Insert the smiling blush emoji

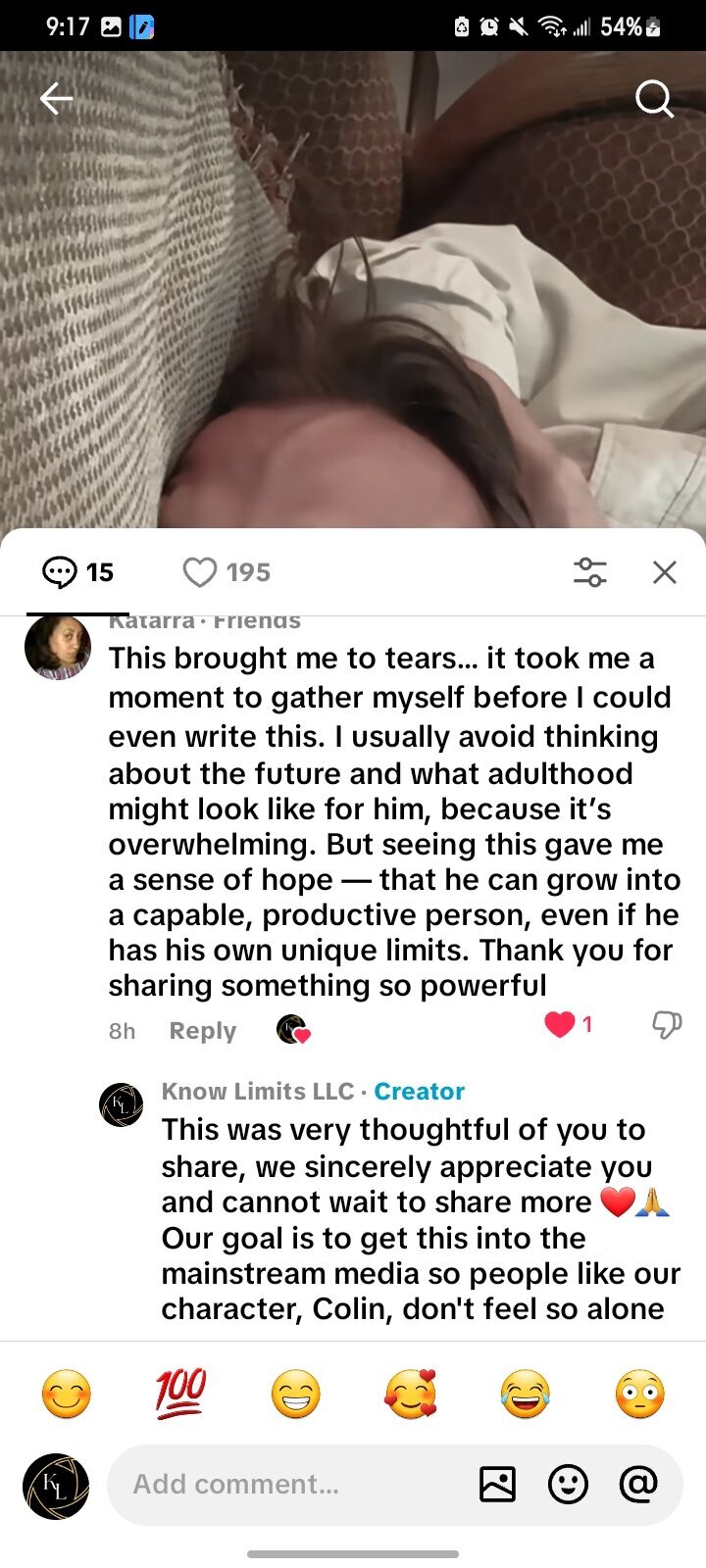click(67, 1394)
